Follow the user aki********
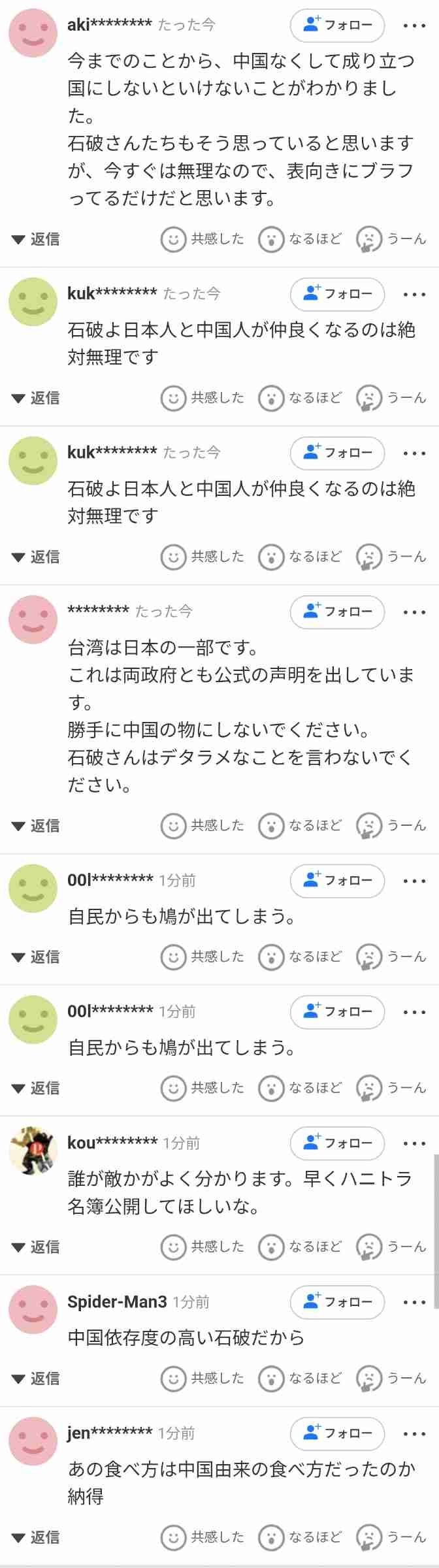 tap(337, 25)
